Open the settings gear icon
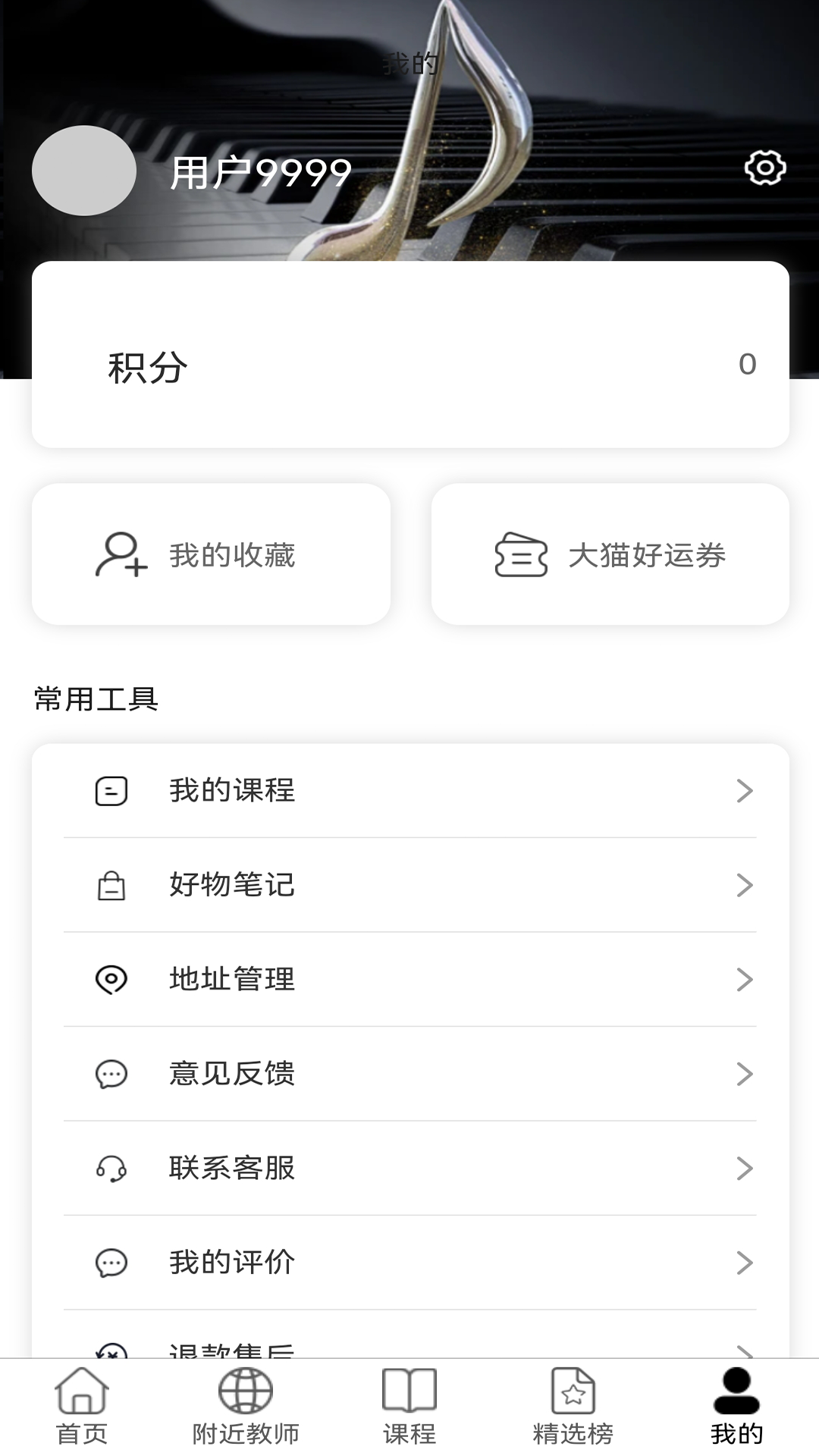 click(766, 168)
